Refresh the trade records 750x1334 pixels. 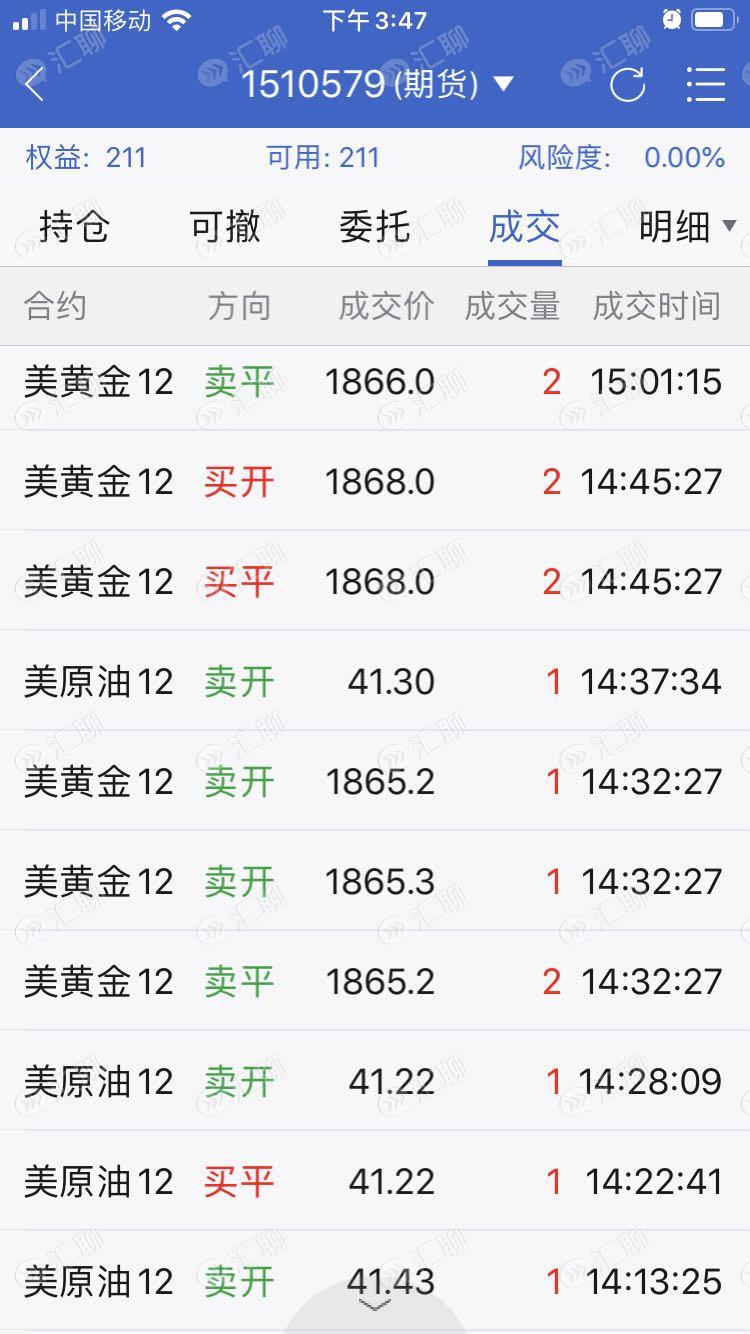(628, 85)
